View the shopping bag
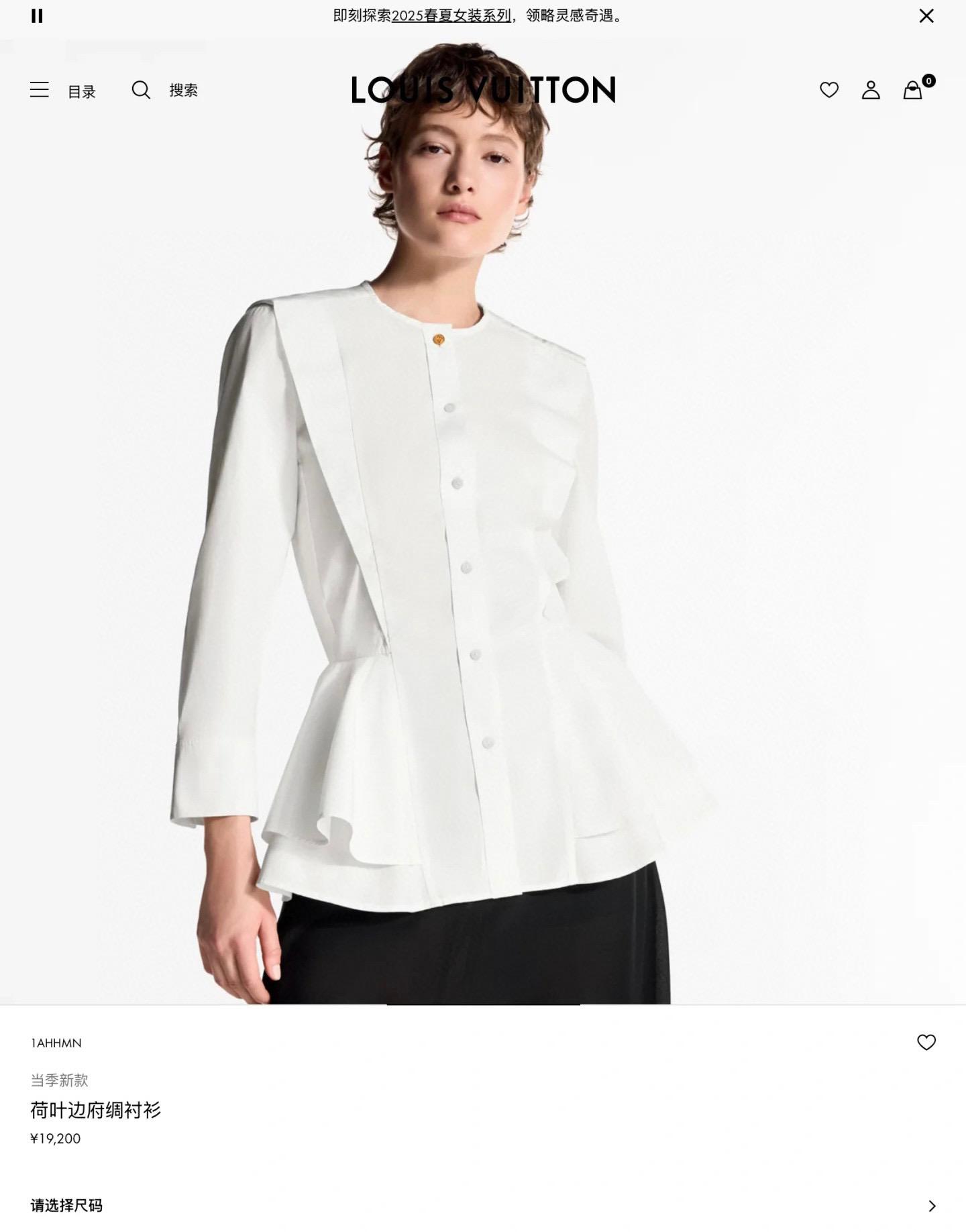Image resolution: width=966 pixels, height=1232 pixels. tap(913, 90)
